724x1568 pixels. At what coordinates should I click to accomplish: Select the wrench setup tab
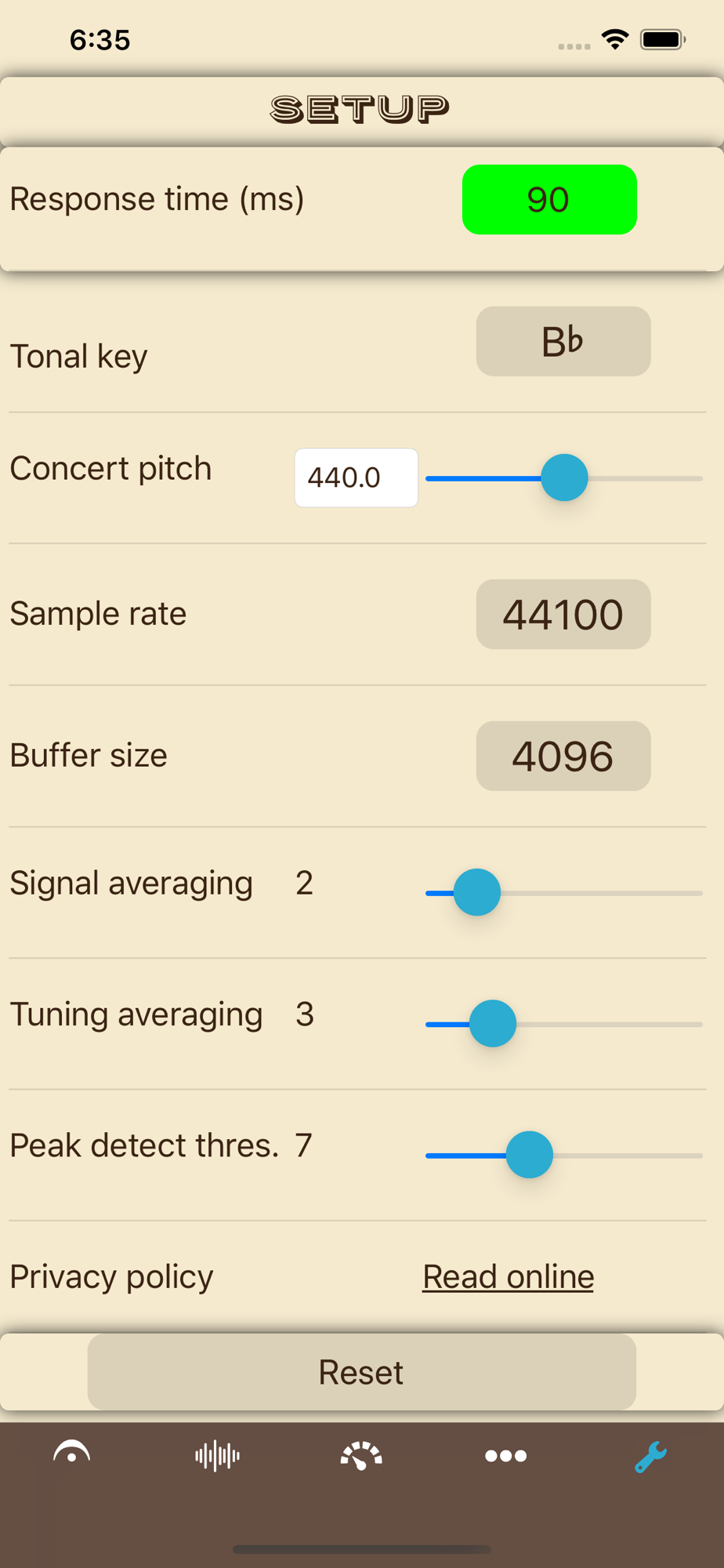point(650,1457)
